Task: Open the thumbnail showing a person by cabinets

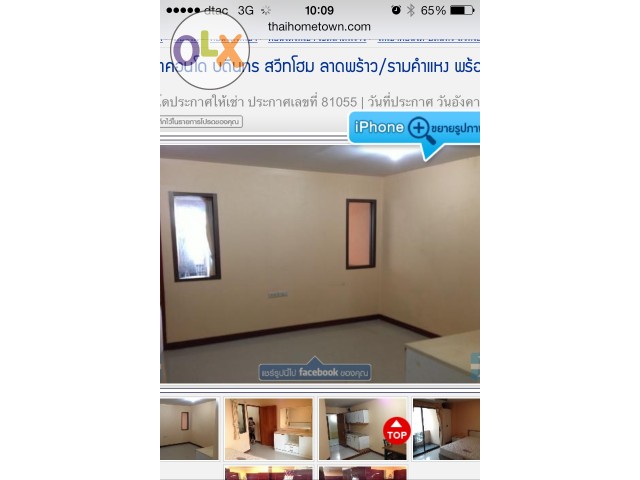Action: click(x=267, y=428)
